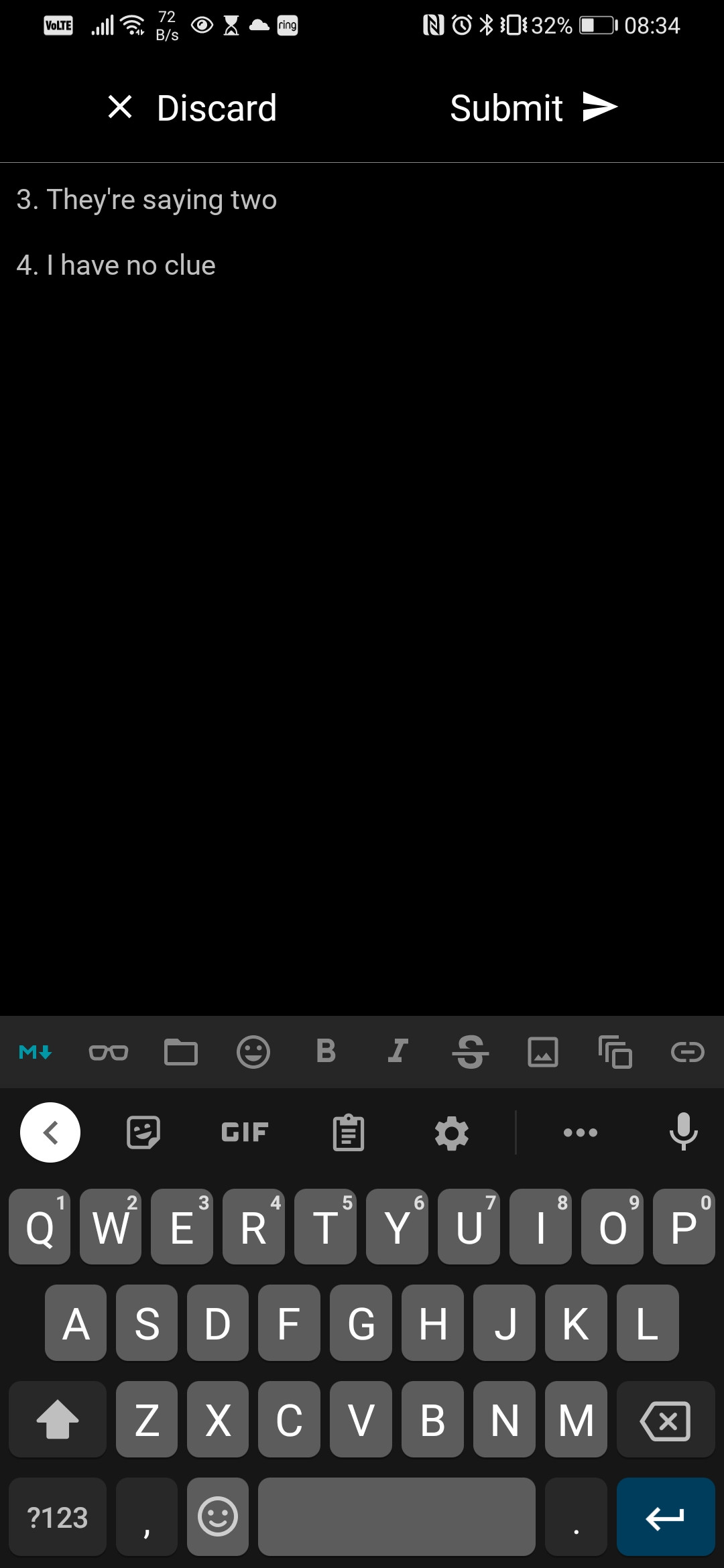This screenshot has height=1568, width=724.
Task: Collapse the keyboard toolbar with back chevron
Action: point(50,1132)
